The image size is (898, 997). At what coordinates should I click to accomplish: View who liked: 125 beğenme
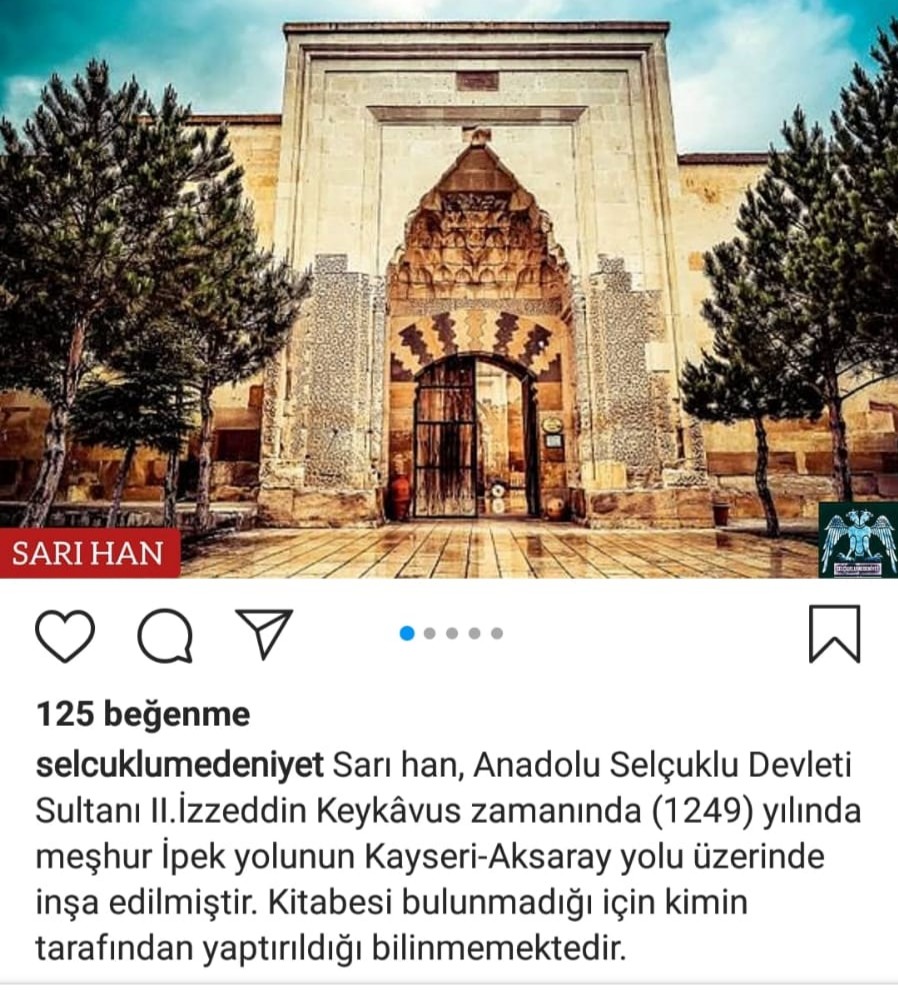(143, 715)
